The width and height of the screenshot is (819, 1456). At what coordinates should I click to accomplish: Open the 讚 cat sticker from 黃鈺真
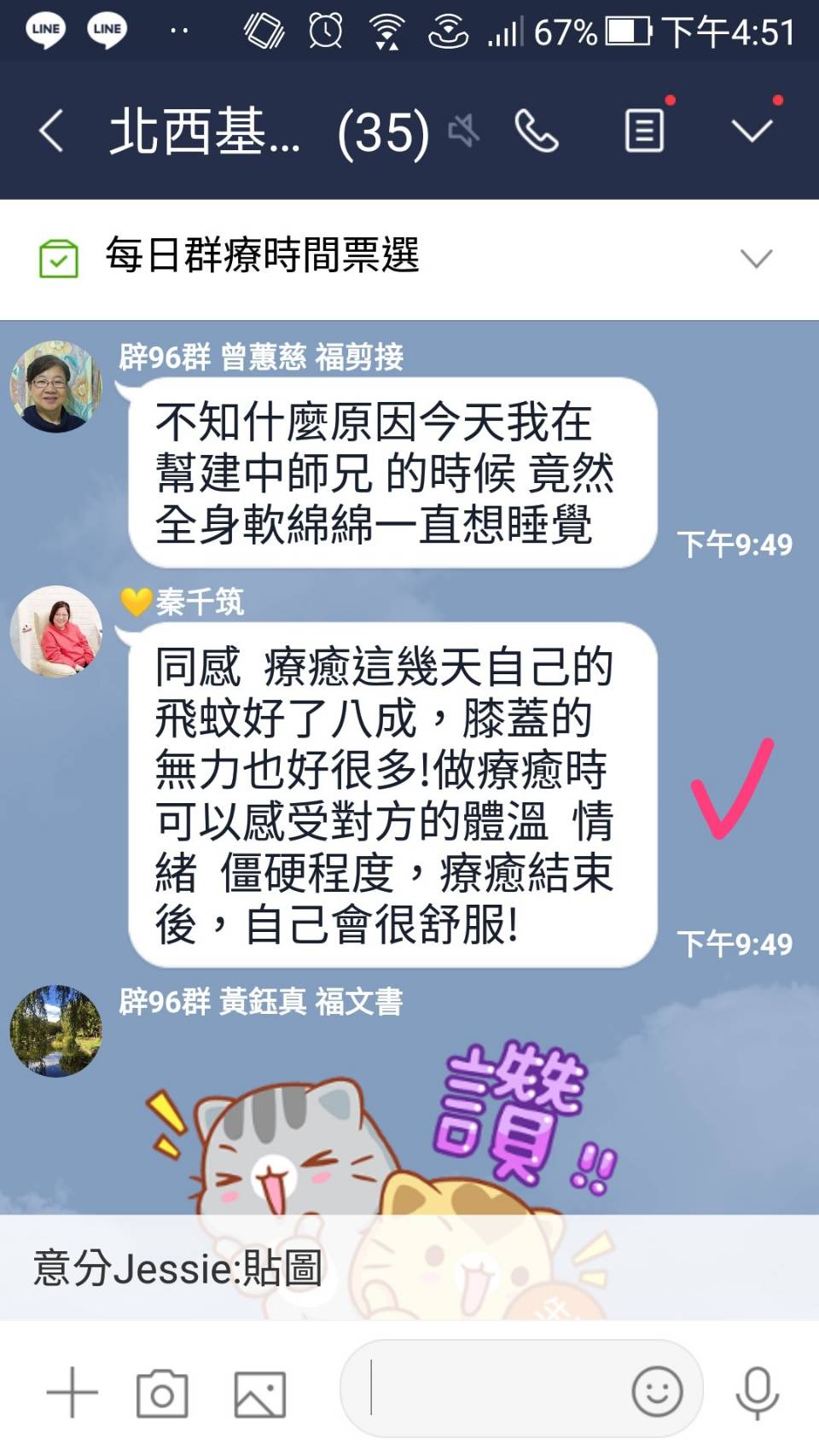[x=384, y=1127]
